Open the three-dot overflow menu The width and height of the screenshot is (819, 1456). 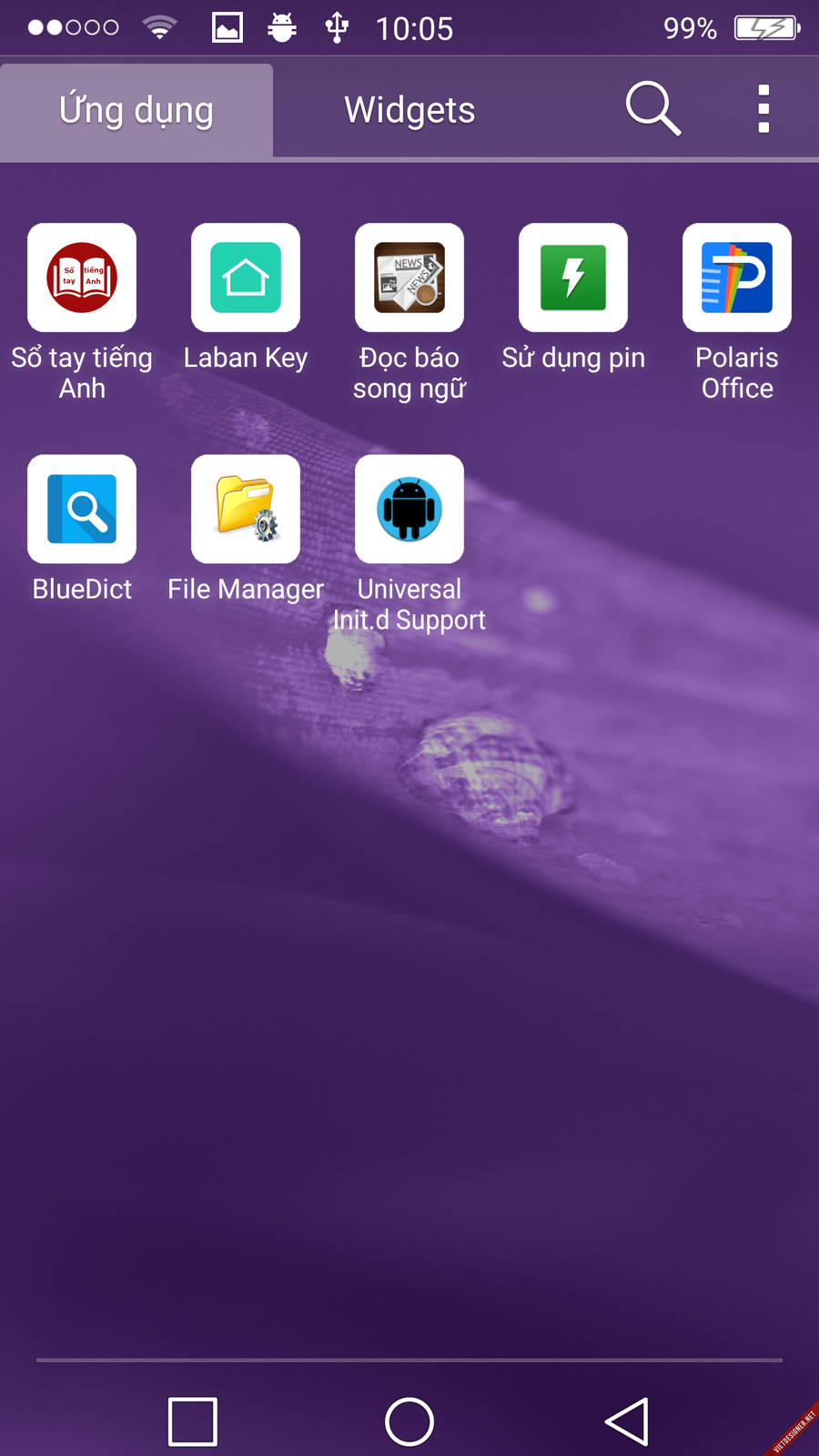tap(763, 109)
